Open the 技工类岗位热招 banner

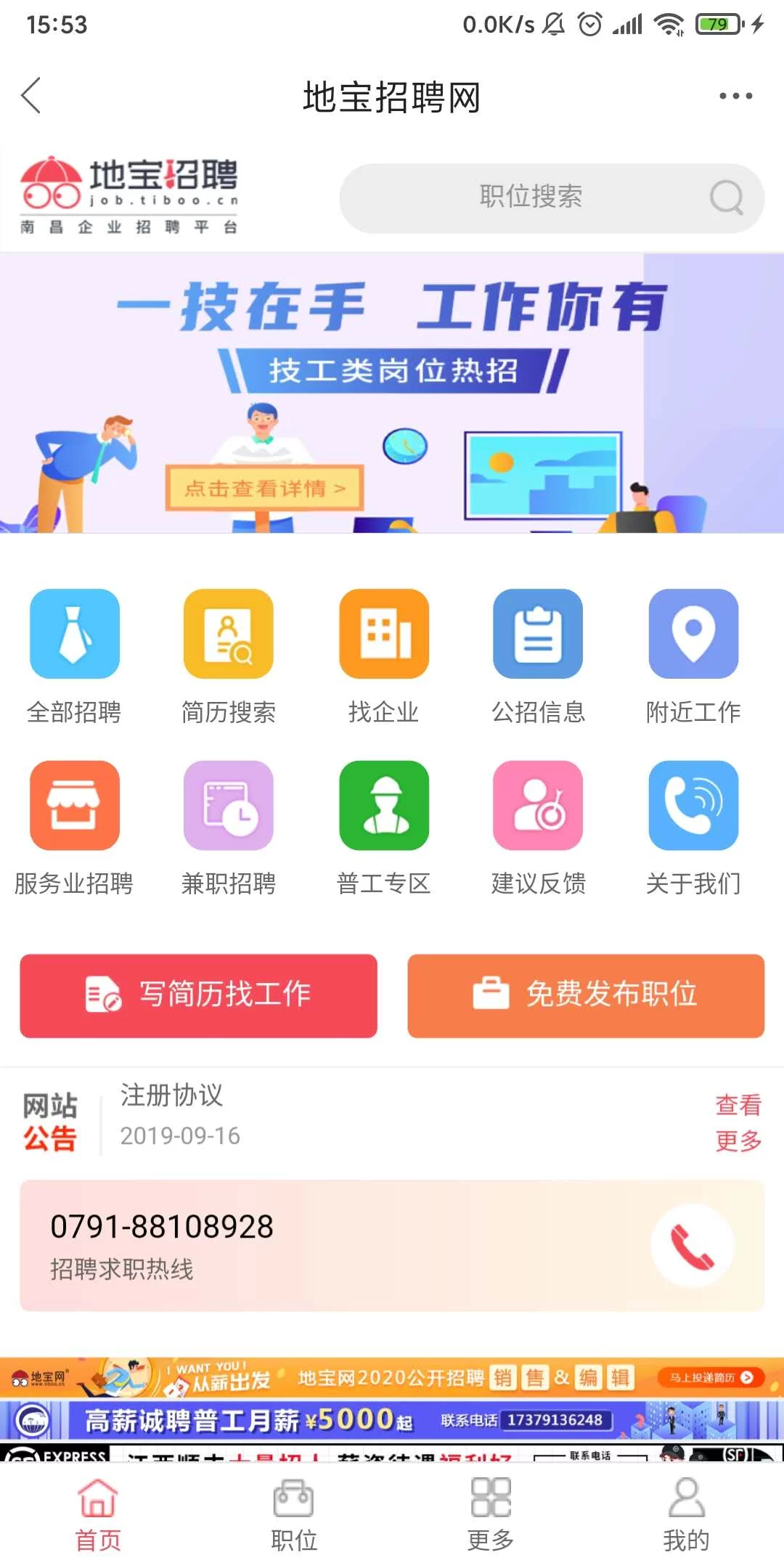[392, 392]
